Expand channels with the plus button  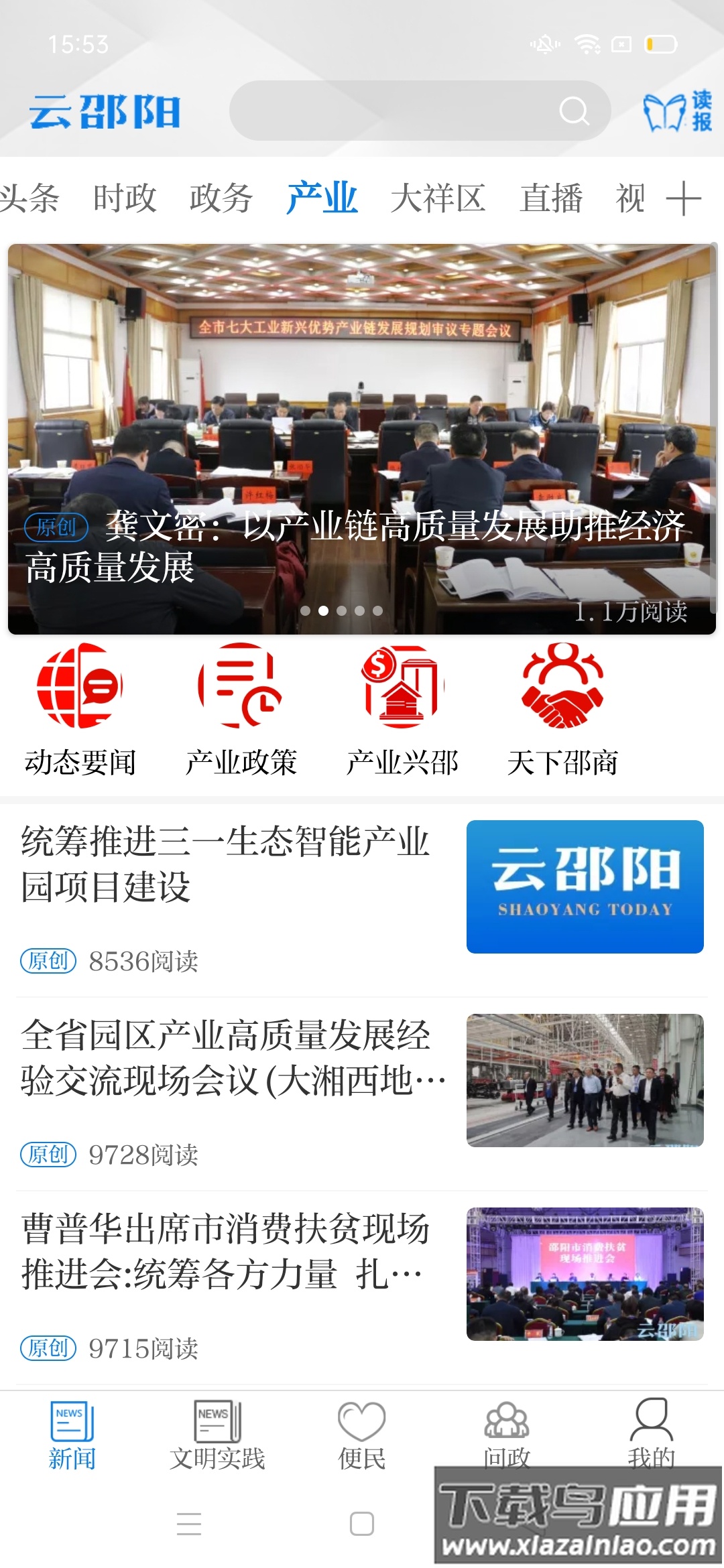[684, 199]
